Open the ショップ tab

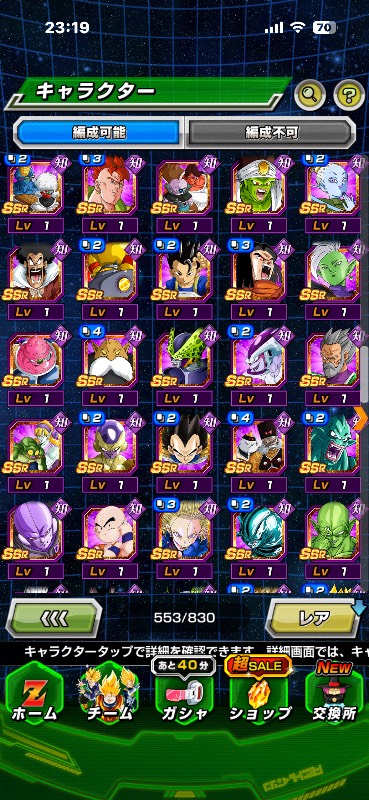[x=259, y=696]
